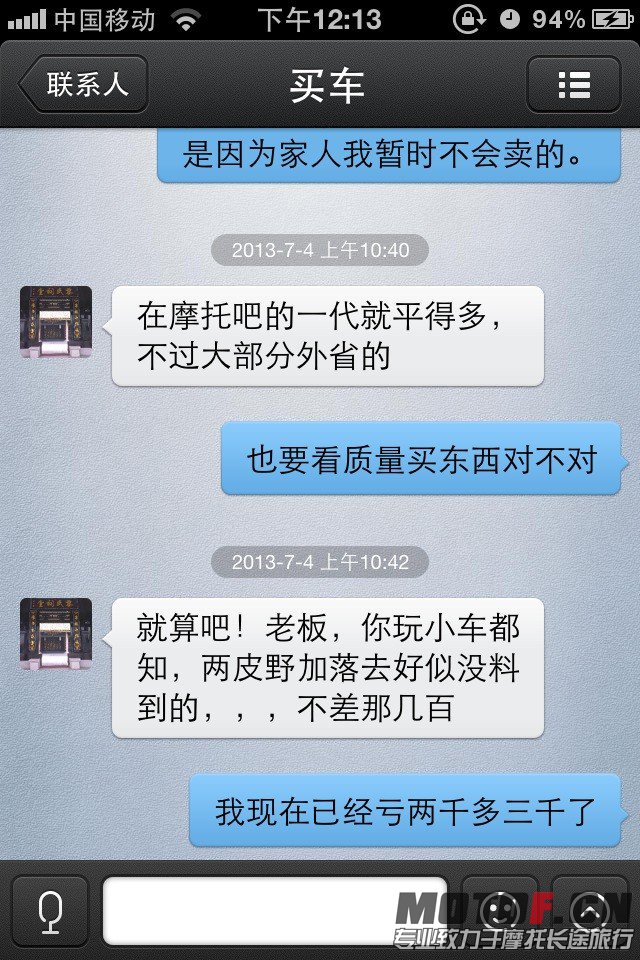
Task: Open the chat details list icon
Action: [x=574, y=84]
